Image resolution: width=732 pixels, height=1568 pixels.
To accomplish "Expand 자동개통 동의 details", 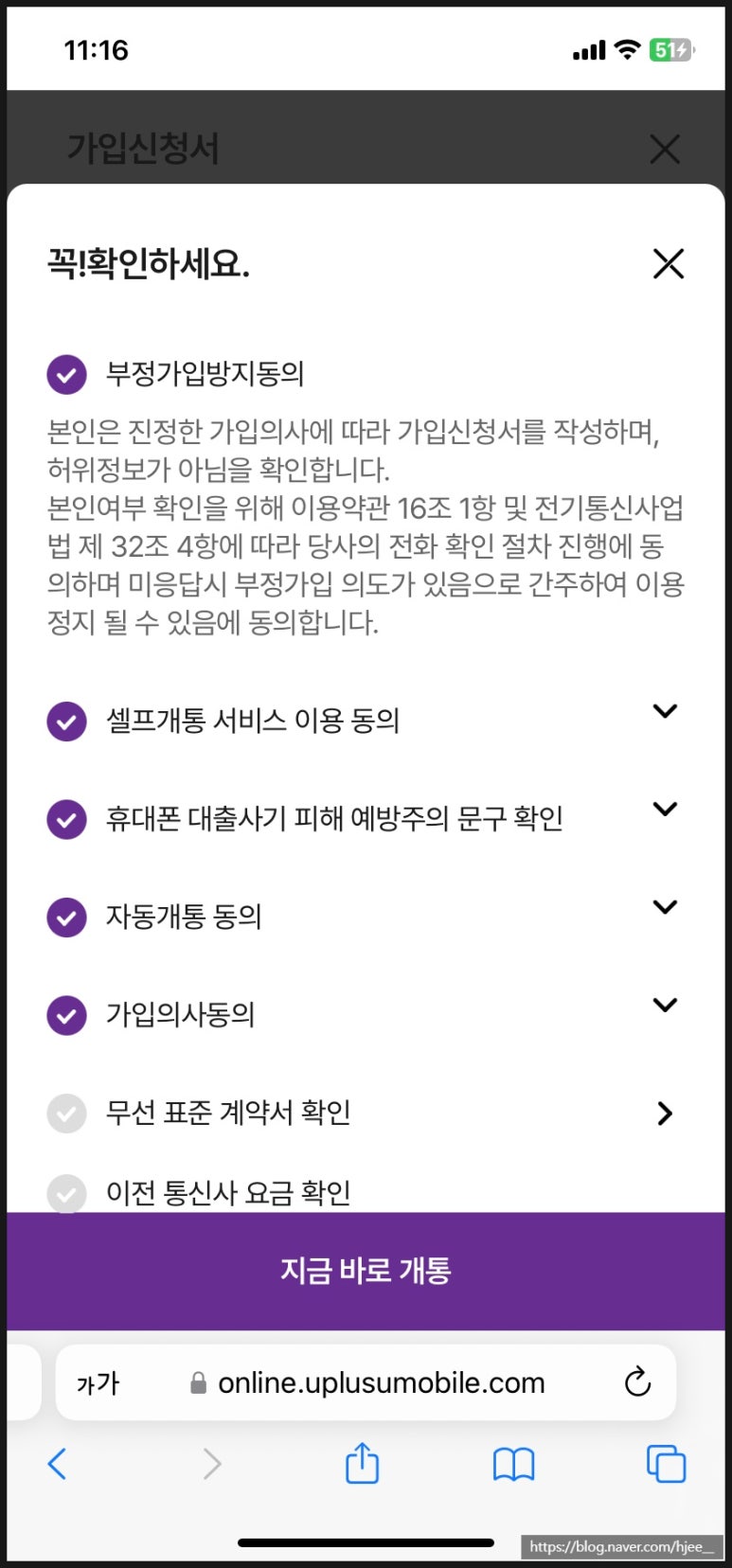I will coord(666,907).
